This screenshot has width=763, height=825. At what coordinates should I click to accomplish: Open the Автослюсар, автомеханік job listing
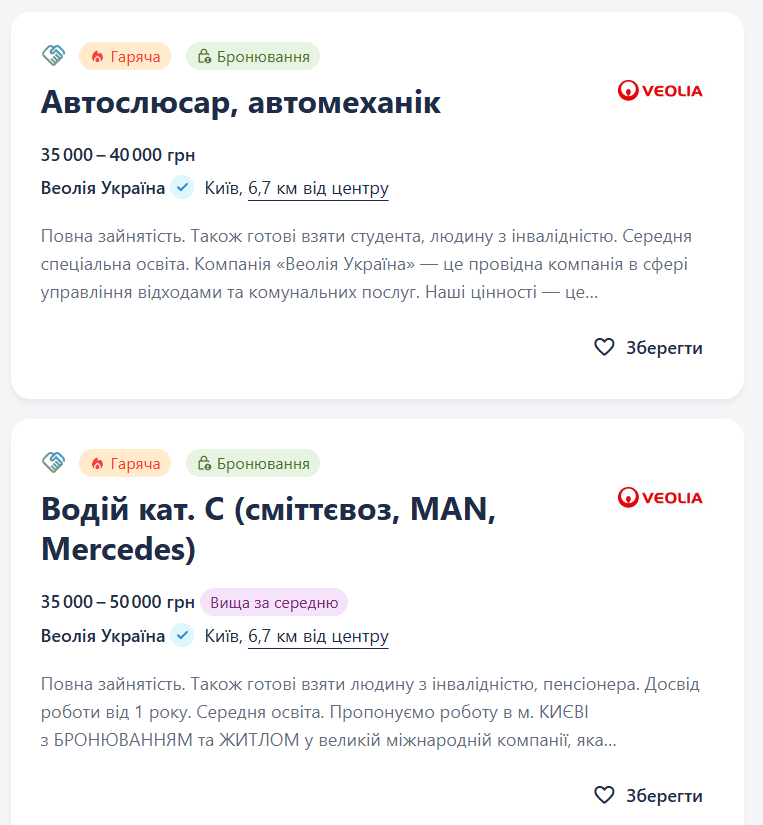click(241, 102)
